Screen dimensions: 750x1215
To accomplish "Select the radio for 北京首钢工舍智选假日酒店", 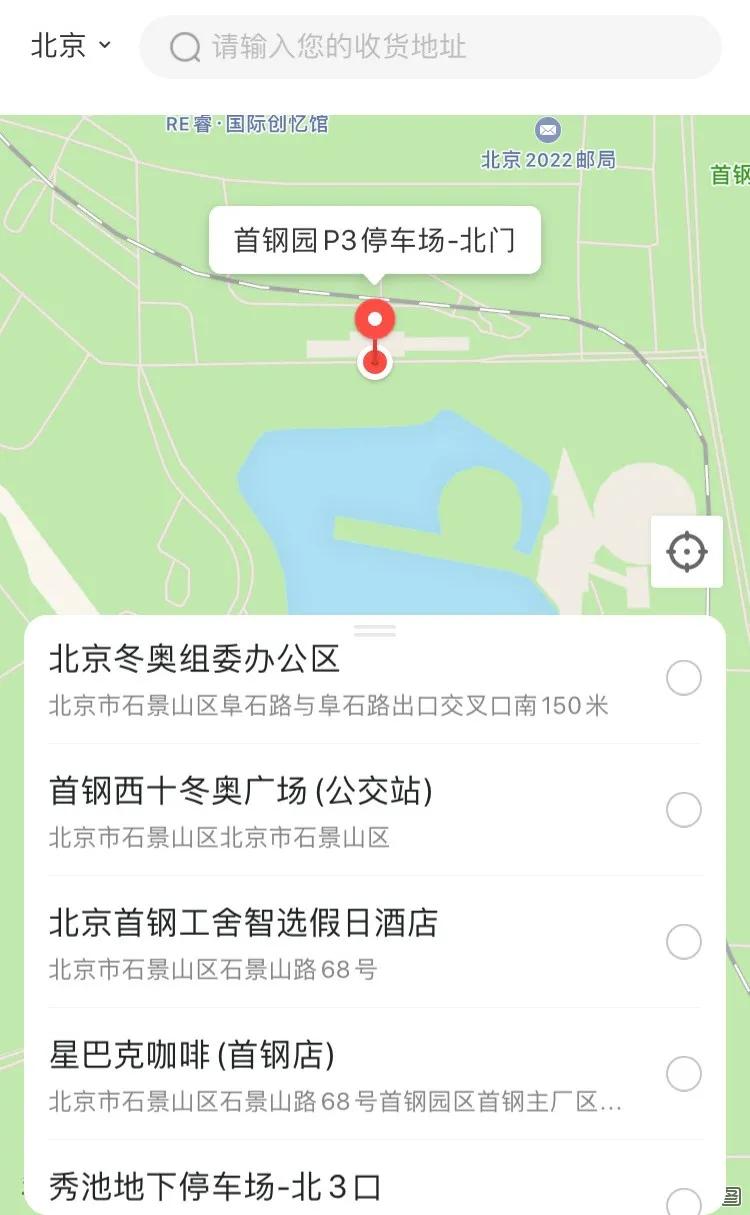I will coord(684,942).
